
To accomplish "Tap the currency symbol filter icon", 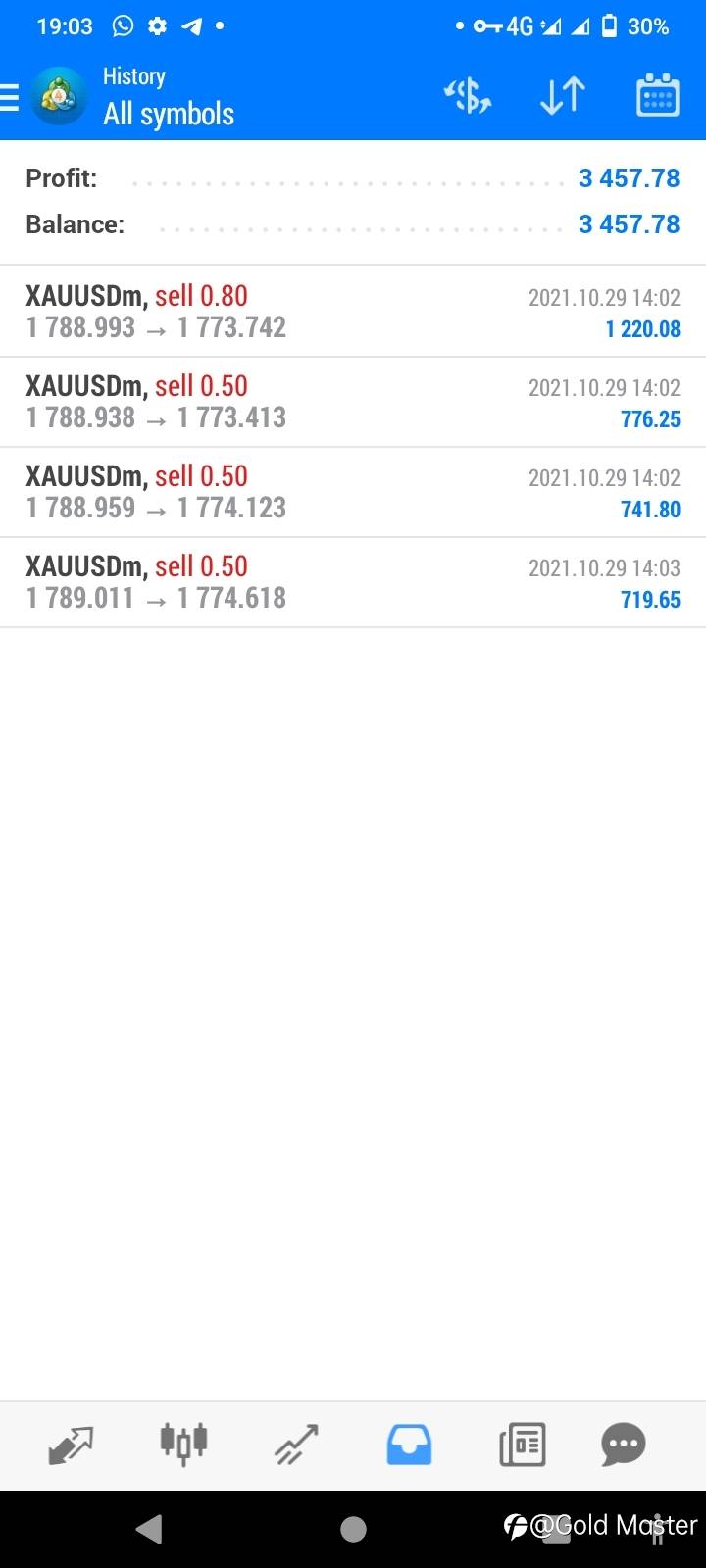I will coord(468,96).
